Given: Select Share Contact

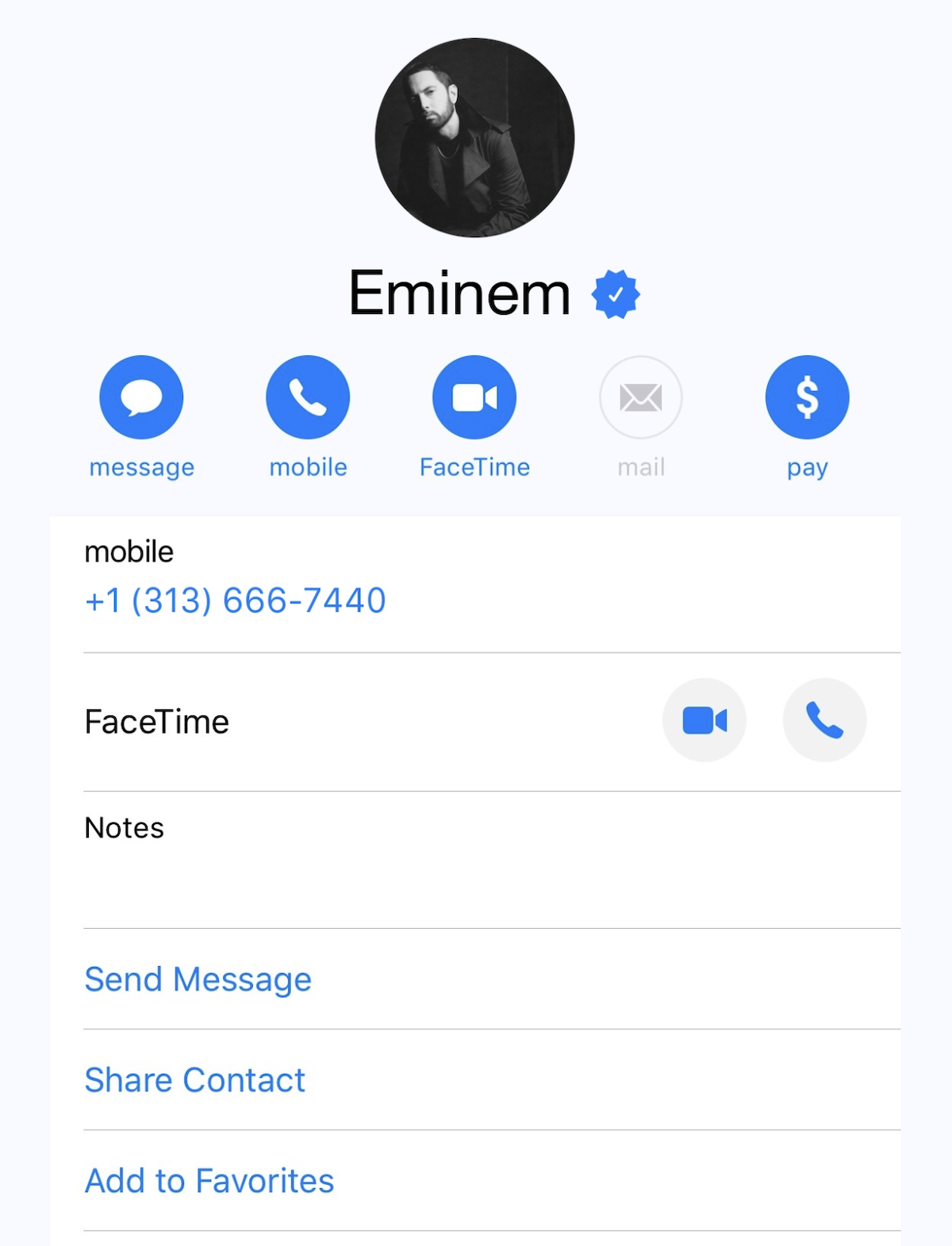Looking at the screenshot, I should pos(195,1080).
